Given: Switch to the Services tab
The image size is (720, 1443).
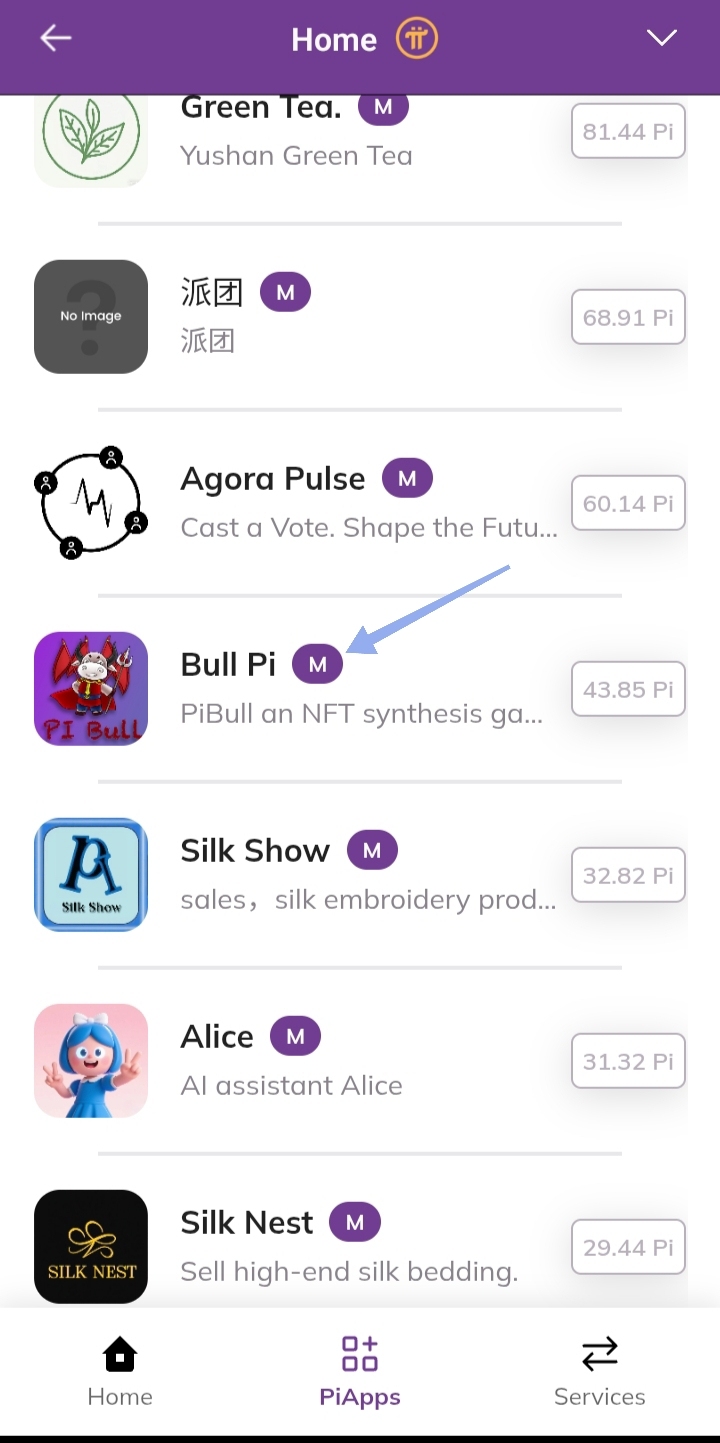Looking at the screenshot, I should pos(600,1372).
